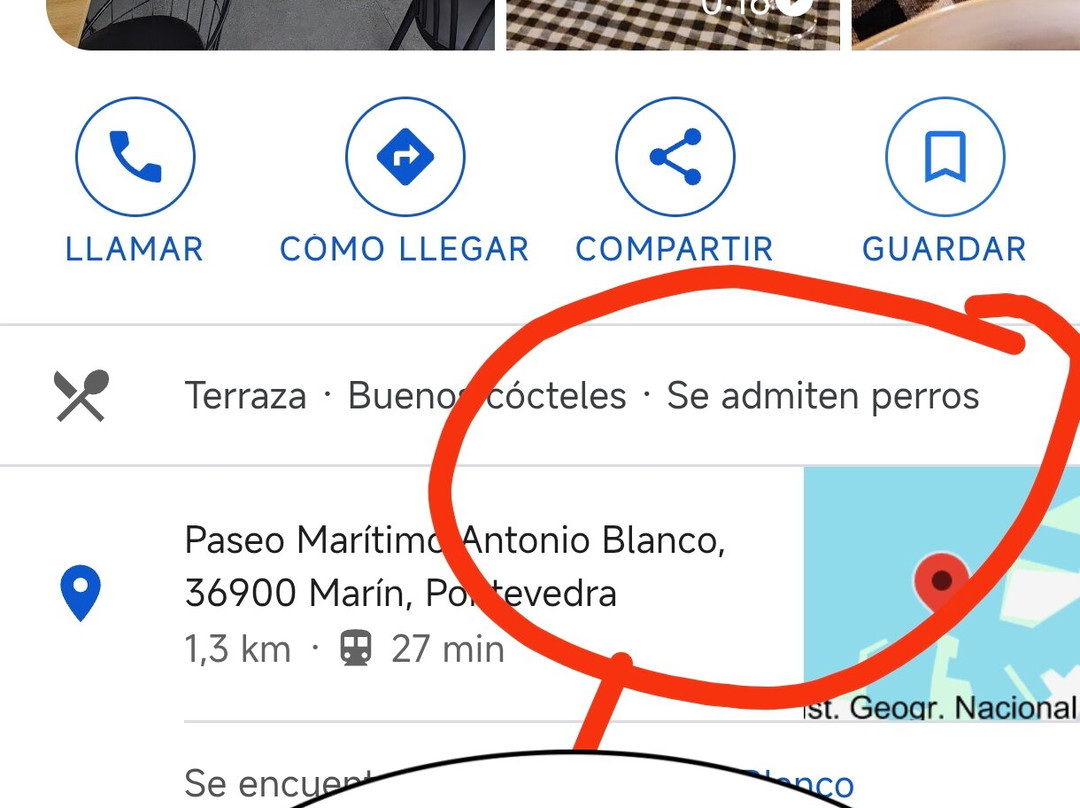Share this place with Compartir
Image resolution: width=1080 pixels, height=808 pixels.
(x=675, y=157)
